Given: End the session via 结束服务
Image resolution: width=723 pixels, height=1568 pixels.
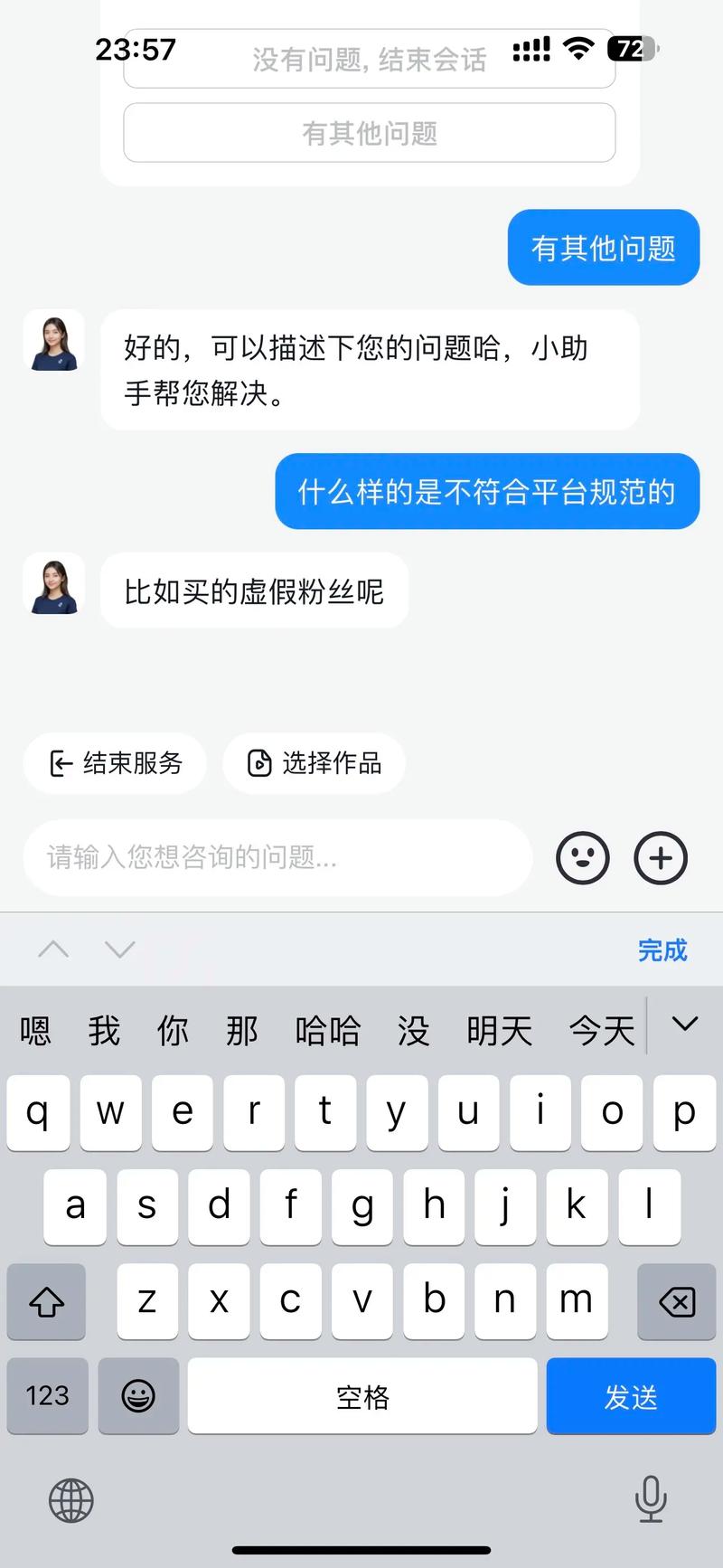Looking at the screenshot, I should pos(115,763).
